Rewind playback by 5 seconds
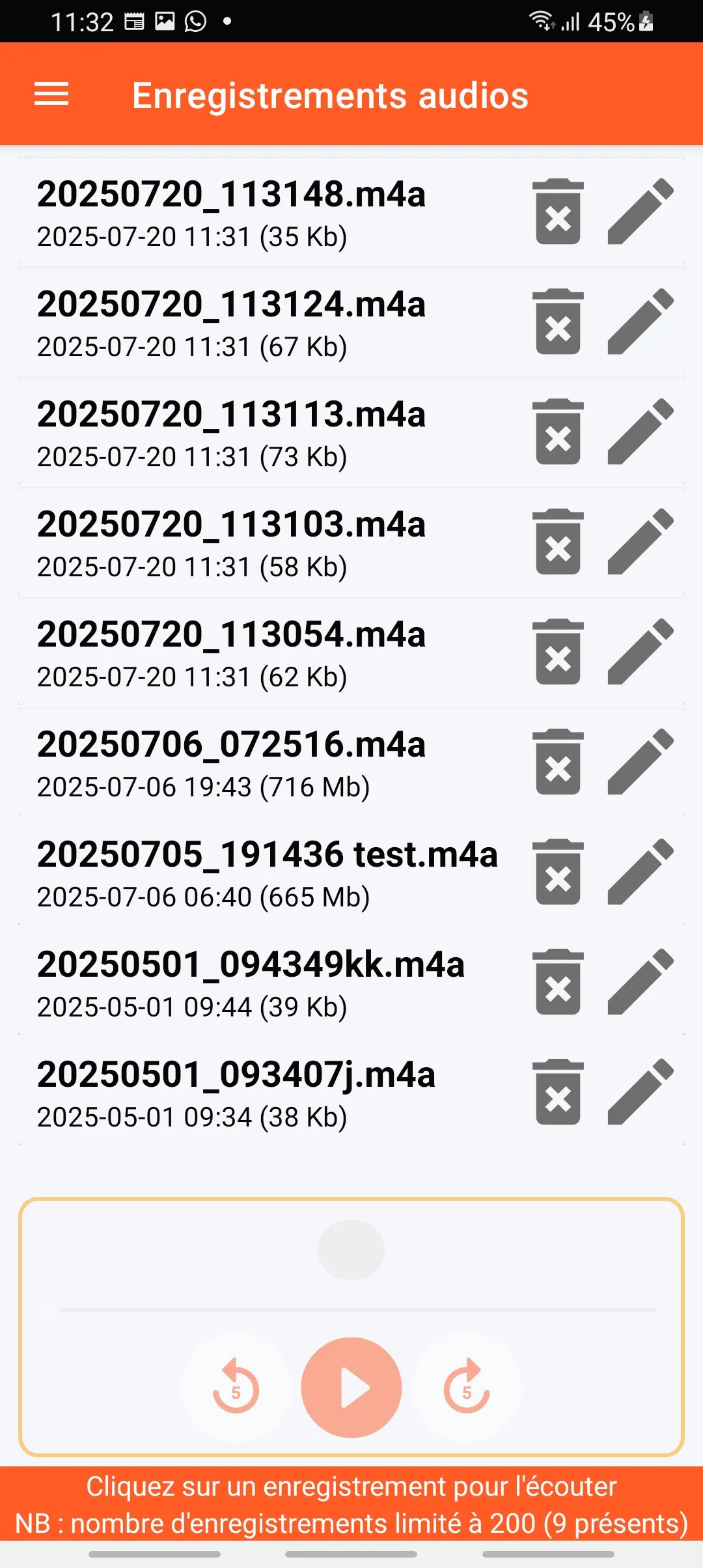Screen dimensions: 703x1568 pos(236,1386)
